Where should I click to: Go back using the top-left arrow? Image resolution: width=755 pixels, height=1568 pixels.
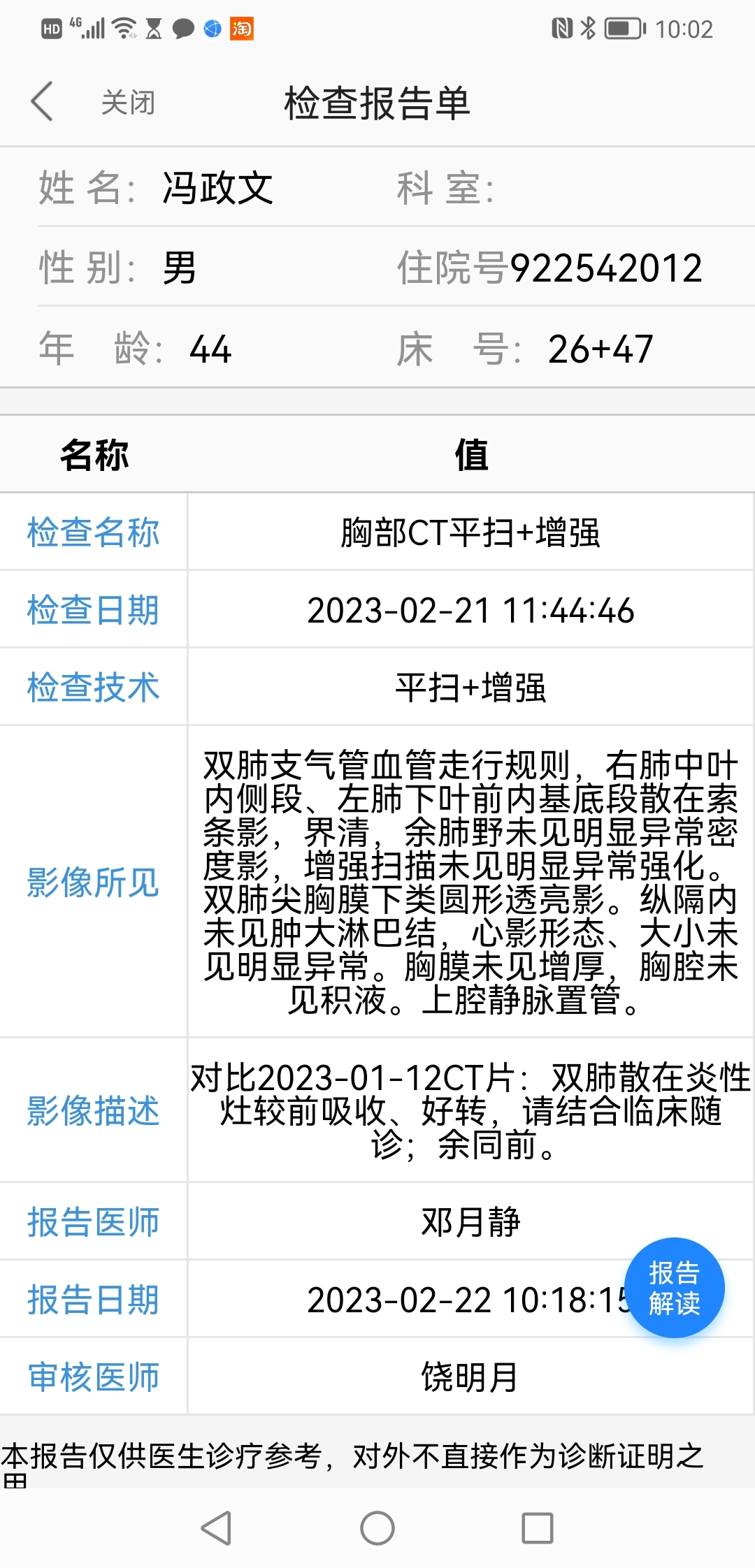(42, 101)
